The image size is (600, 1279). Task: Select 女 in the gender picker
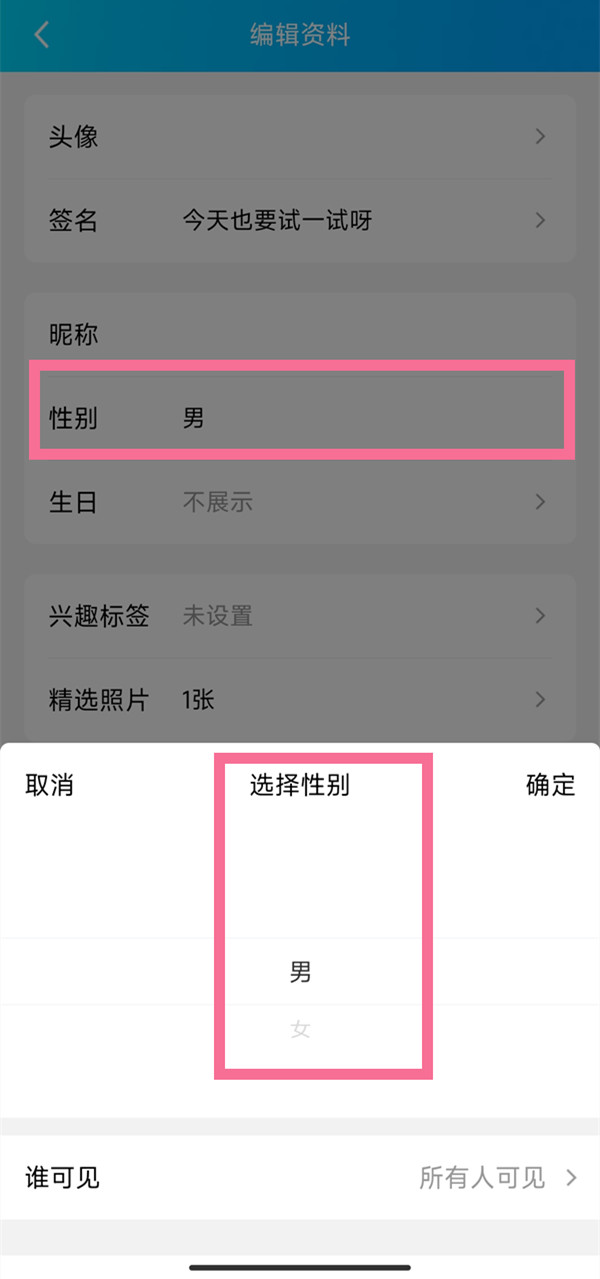[300, 1029]
